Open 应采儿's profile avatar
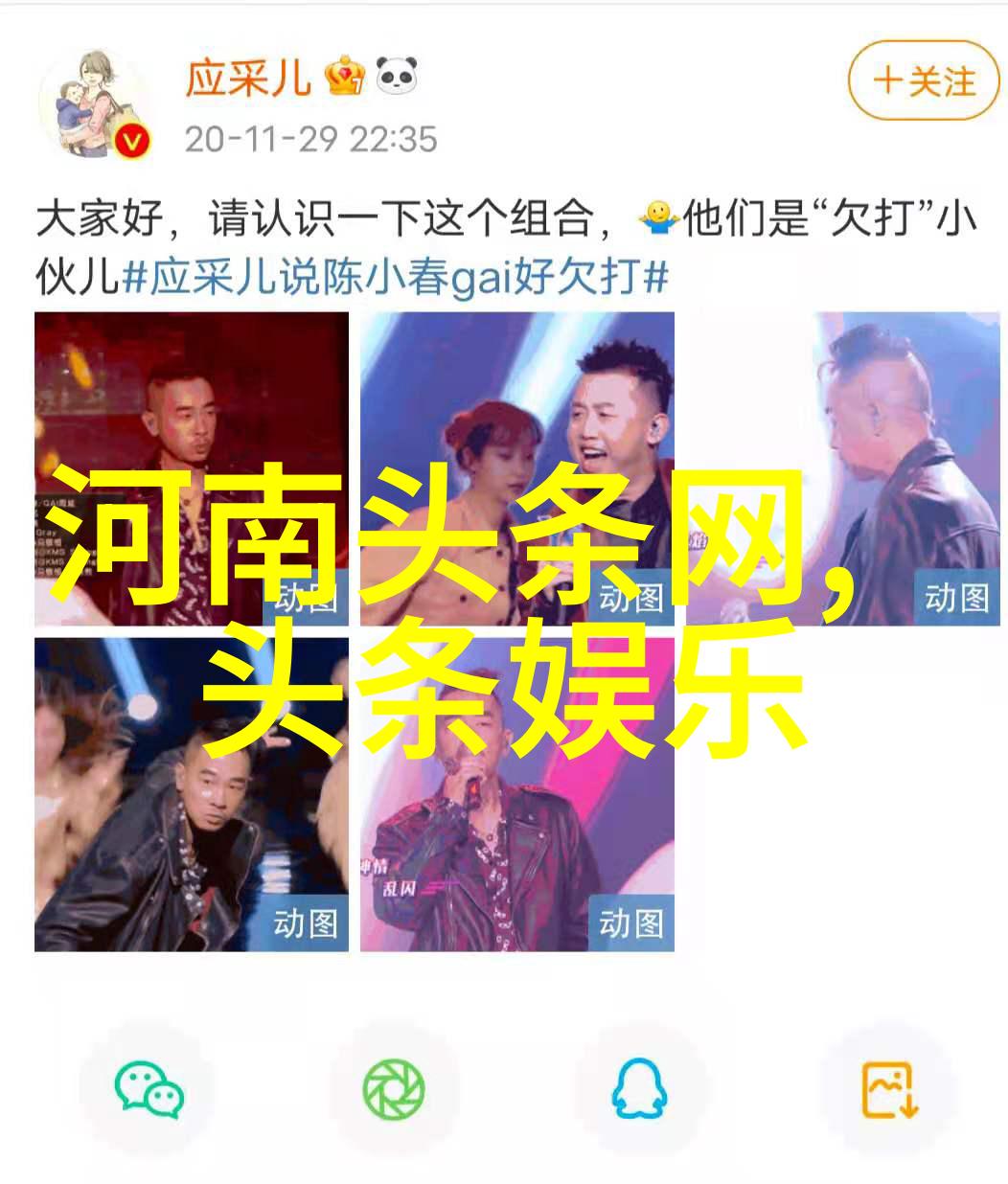This screenshot has width=1008, height=1184. pyautogui.click(x=96, y=105)
